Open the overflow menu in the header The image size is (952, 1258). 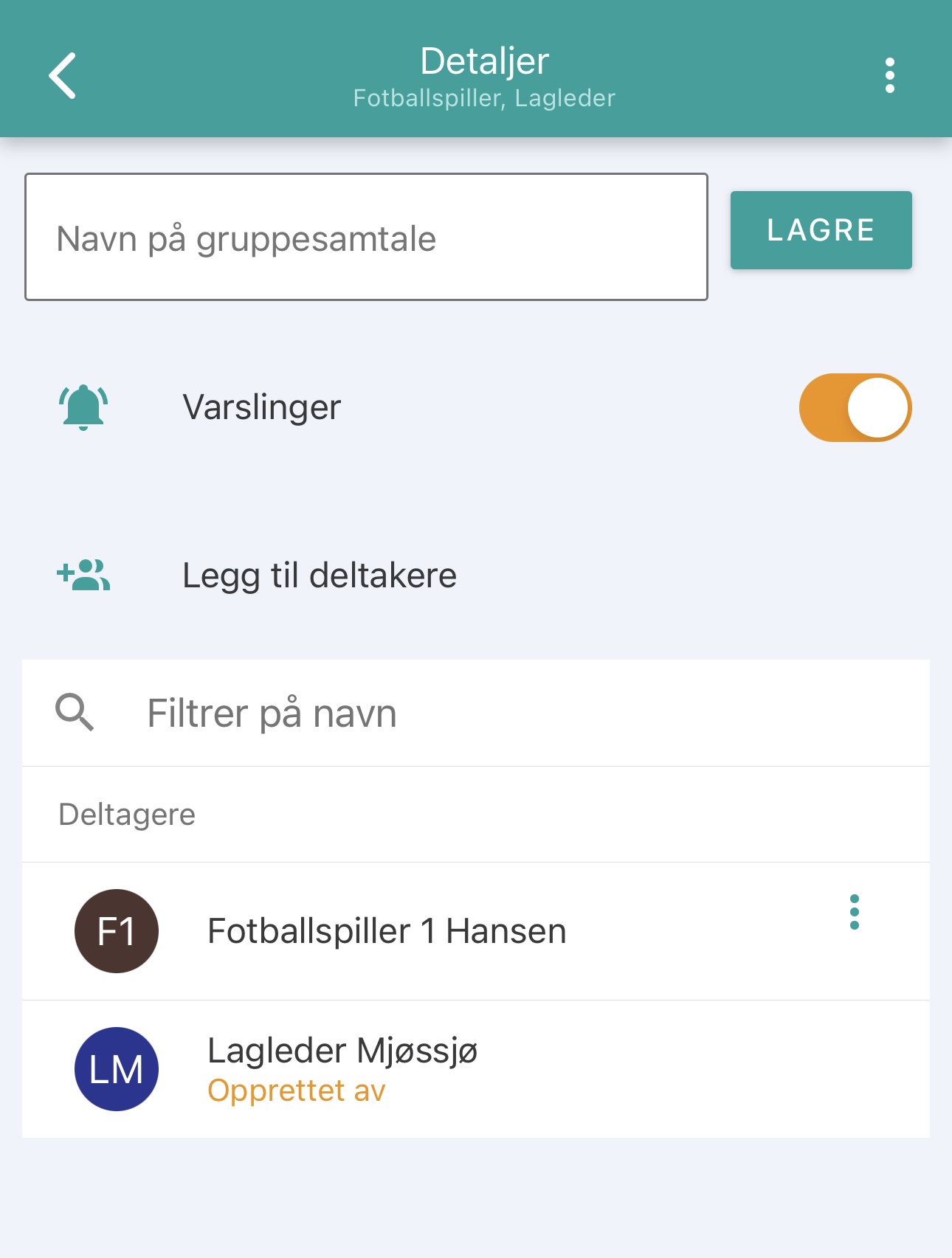pos(889,75)
